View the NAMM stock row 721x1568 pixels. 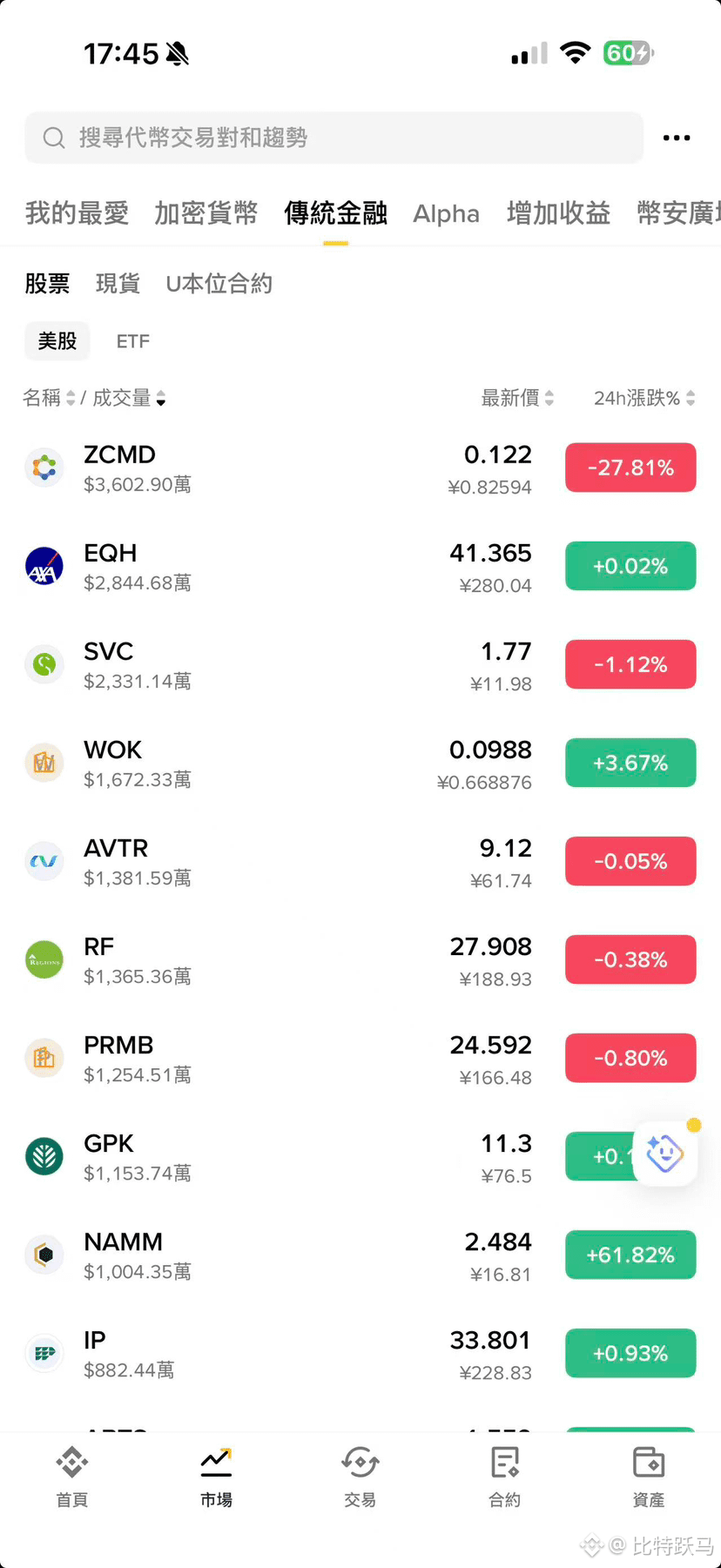[360, 1255]
